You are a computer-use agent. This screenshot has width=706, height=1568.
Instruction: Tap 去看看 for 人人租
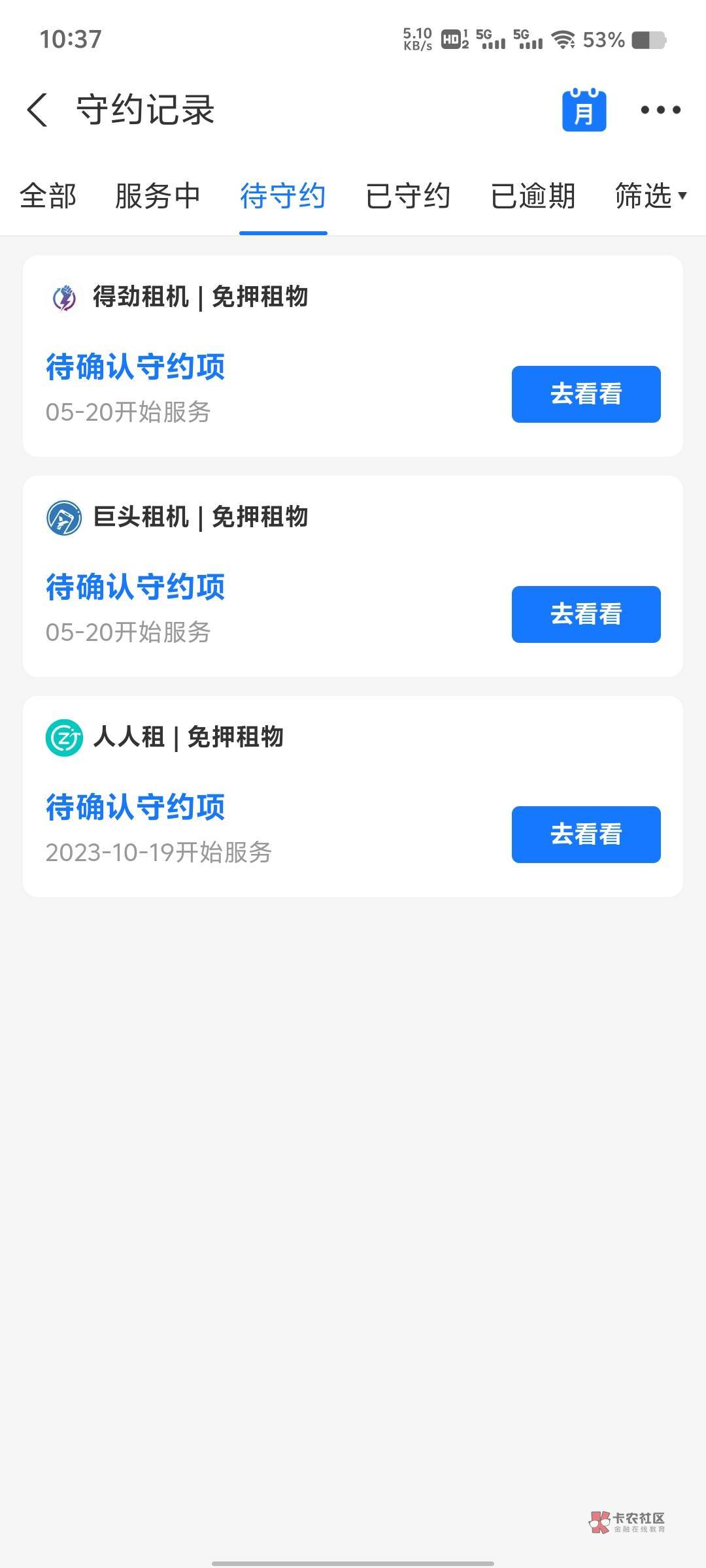click(x=586, y=834)
